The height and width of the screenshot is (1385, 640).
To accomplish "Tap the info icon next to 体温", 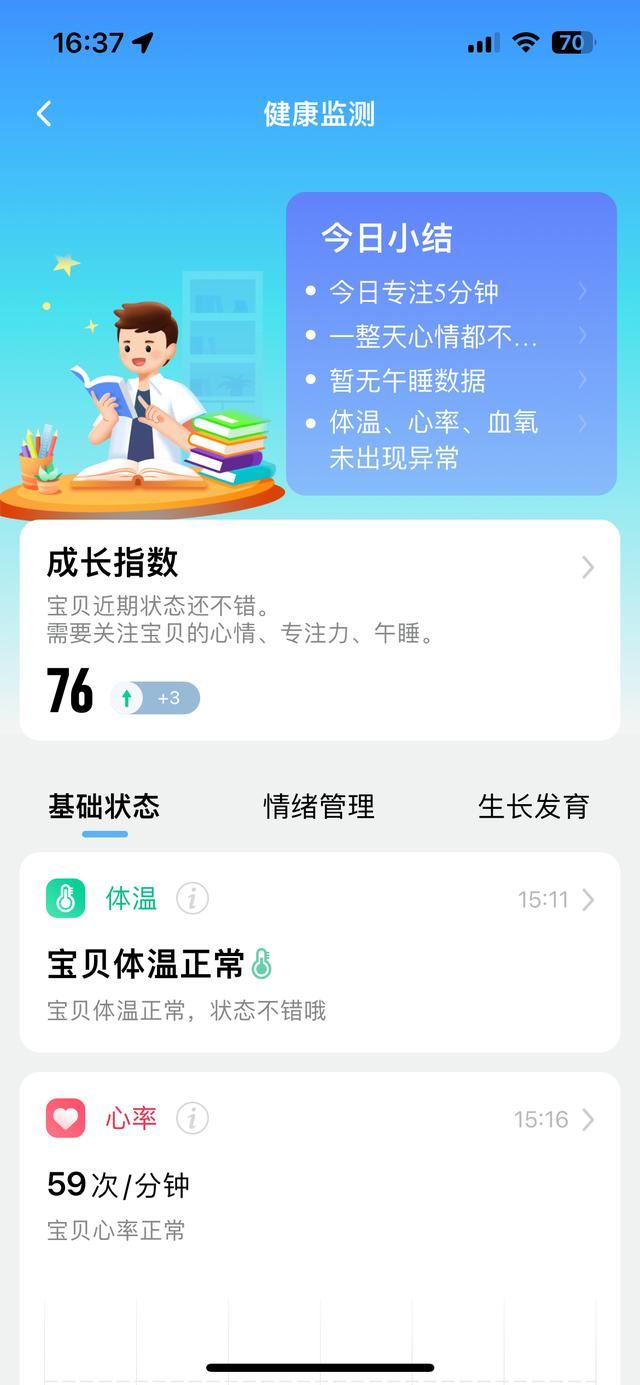I will tap(192, 899).
